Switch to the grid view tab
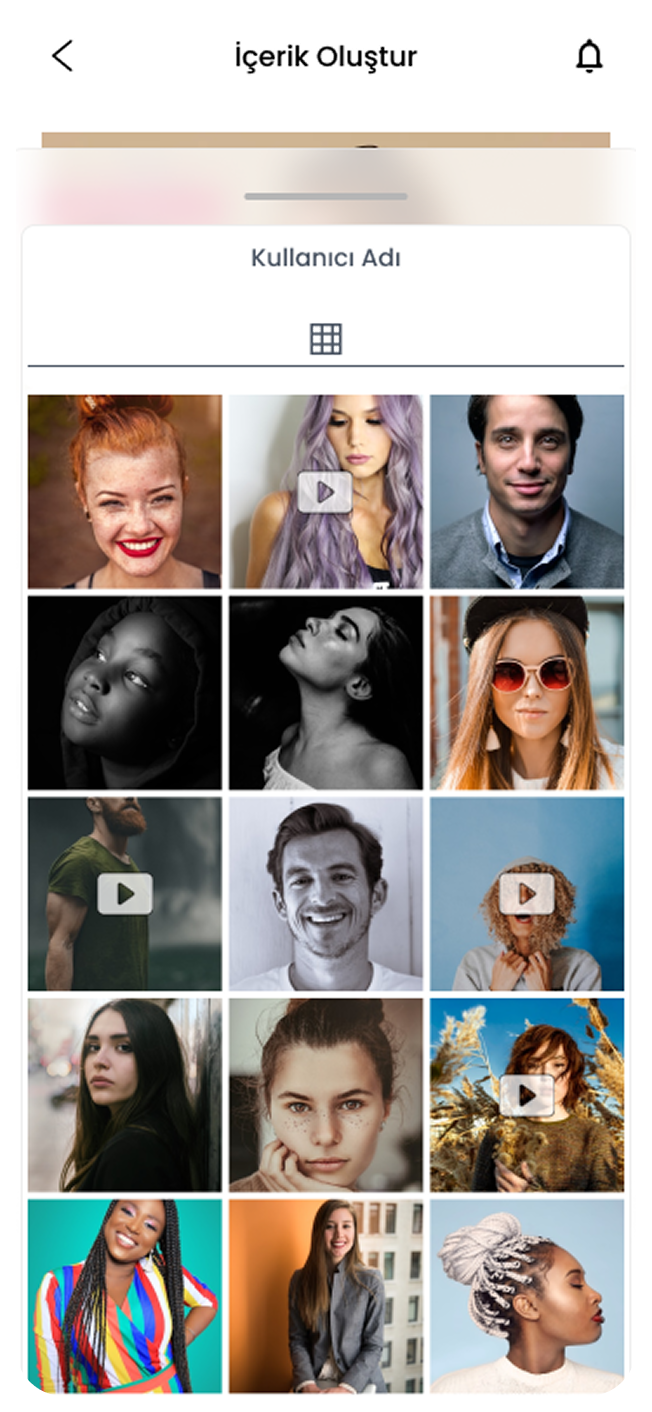 point(326,339)
